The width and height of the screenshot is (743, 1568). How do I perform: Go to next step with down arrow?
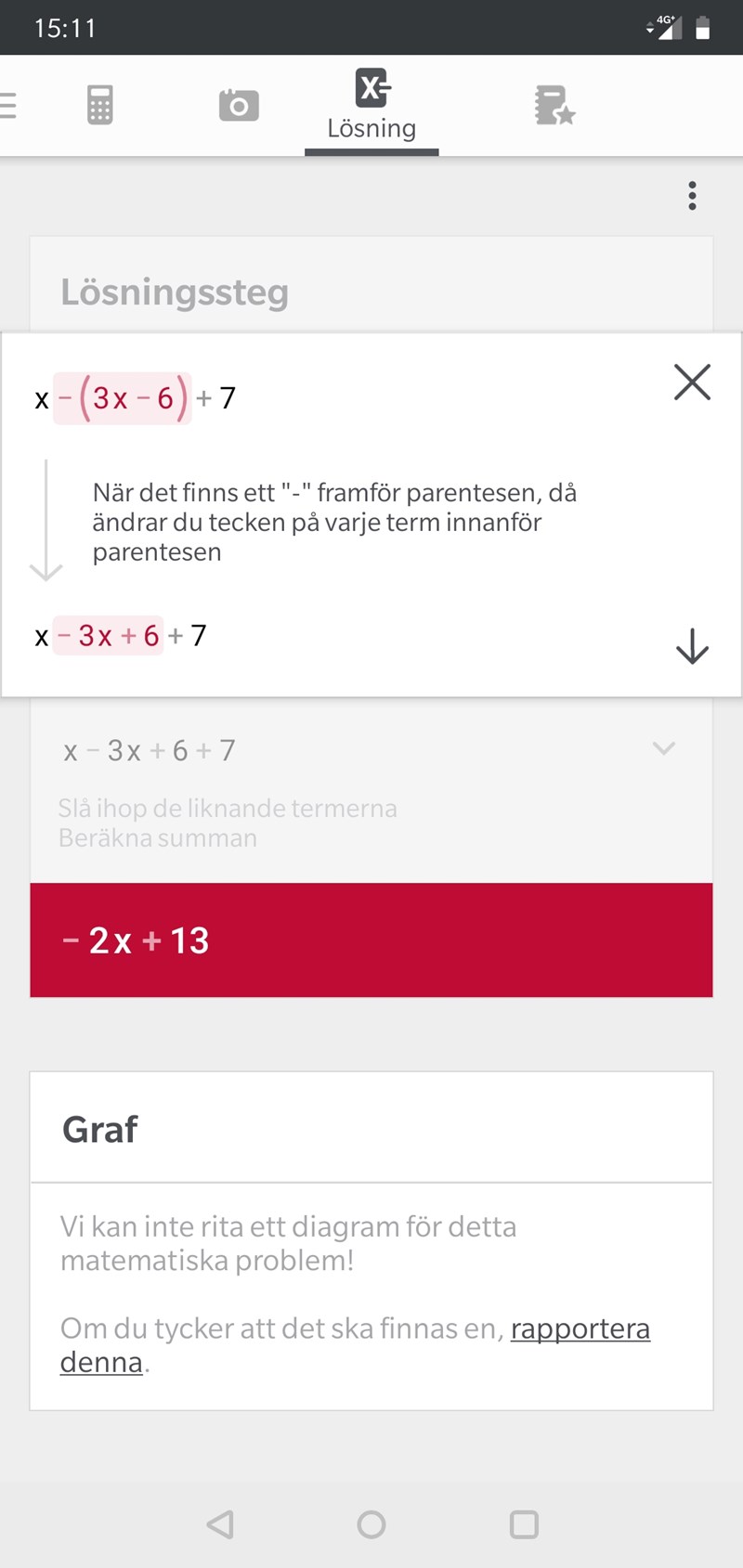(692, 646)
